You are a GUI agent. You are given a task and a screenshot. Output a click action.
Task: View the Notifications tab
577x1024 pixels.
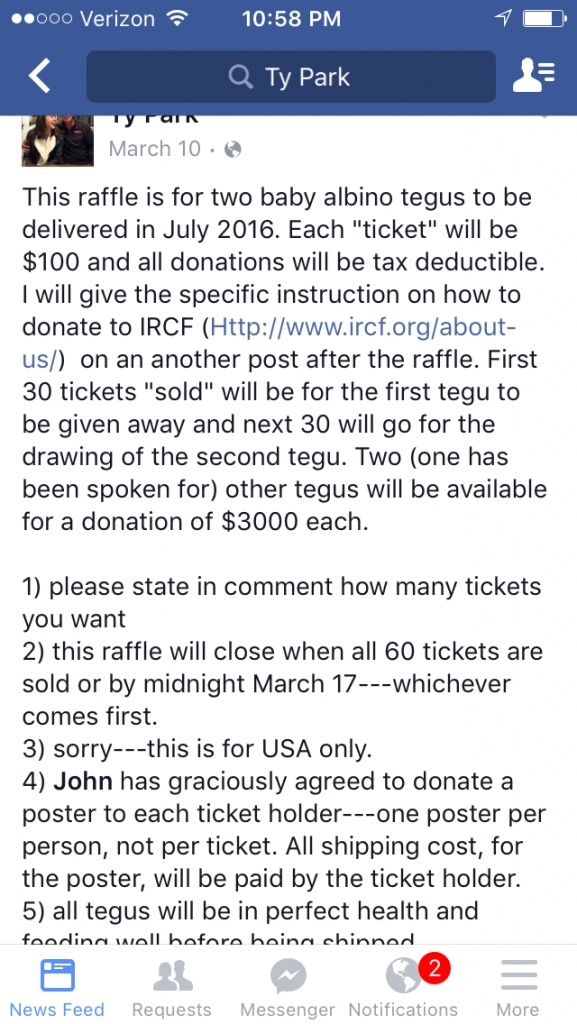(403, 987)
